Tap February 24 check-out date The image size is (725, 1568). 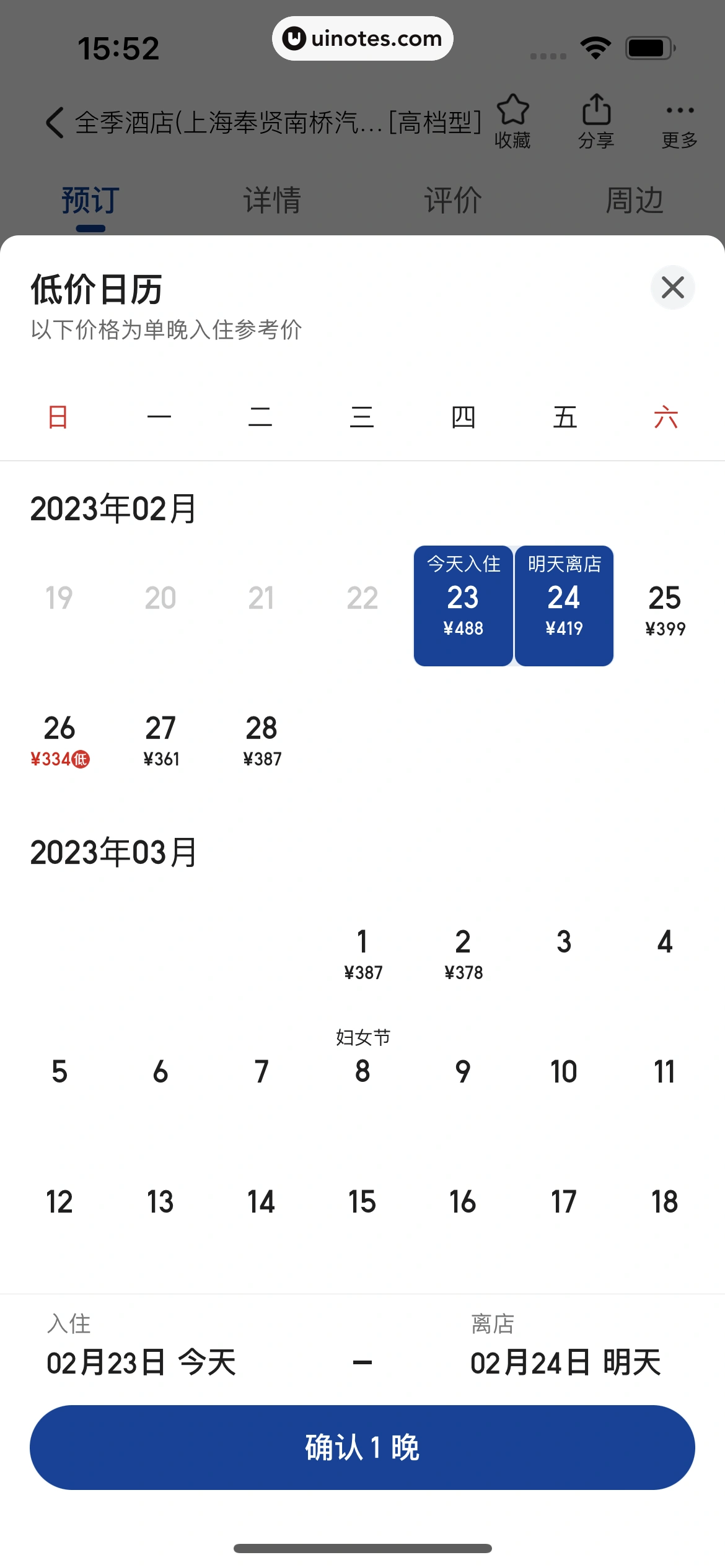564,606
